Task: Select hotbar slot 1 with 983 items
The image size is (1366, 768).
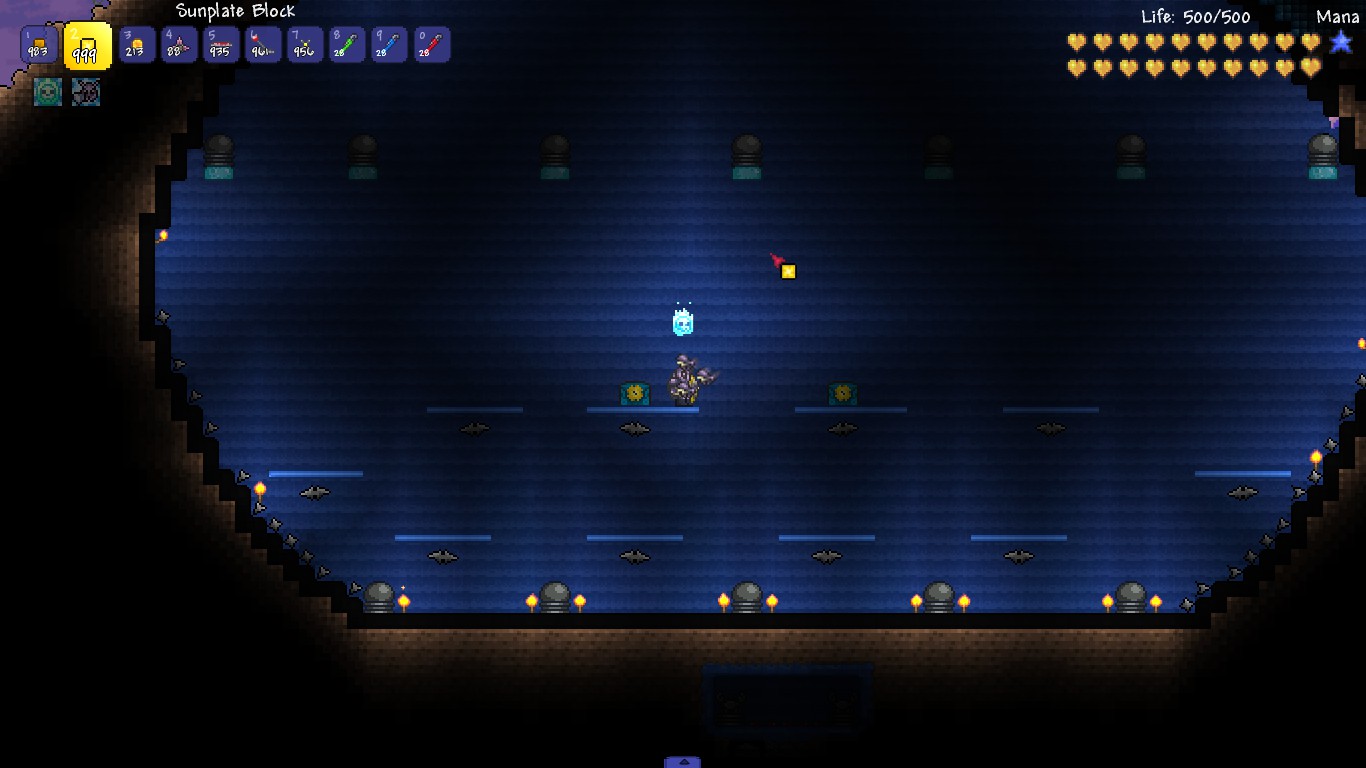Action: [39, 45]
